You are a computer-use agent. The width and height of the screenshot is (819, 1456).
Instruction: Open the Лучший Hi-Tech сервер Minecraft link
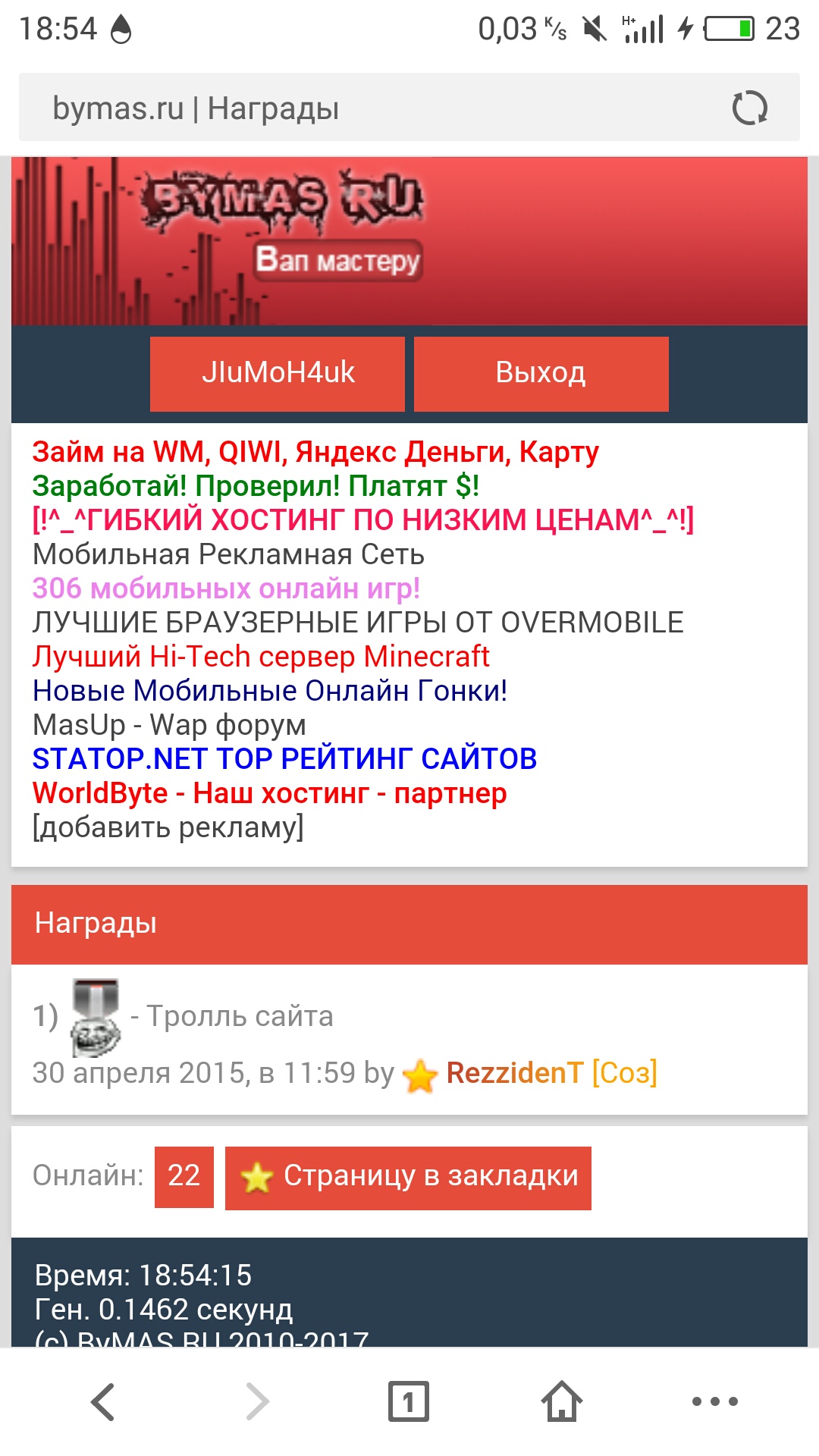click(x=261, y=657)
